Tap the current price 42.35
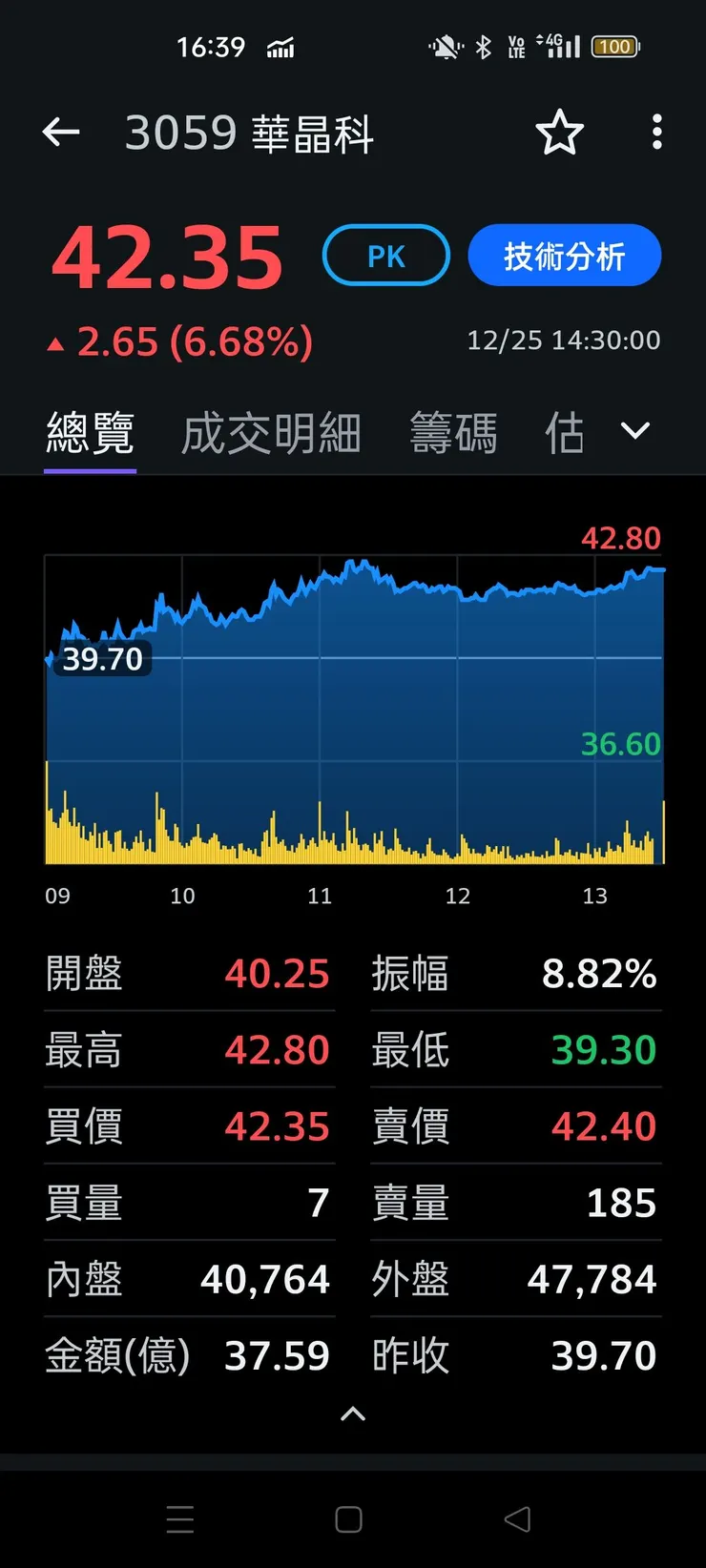 tap(165, 253)
